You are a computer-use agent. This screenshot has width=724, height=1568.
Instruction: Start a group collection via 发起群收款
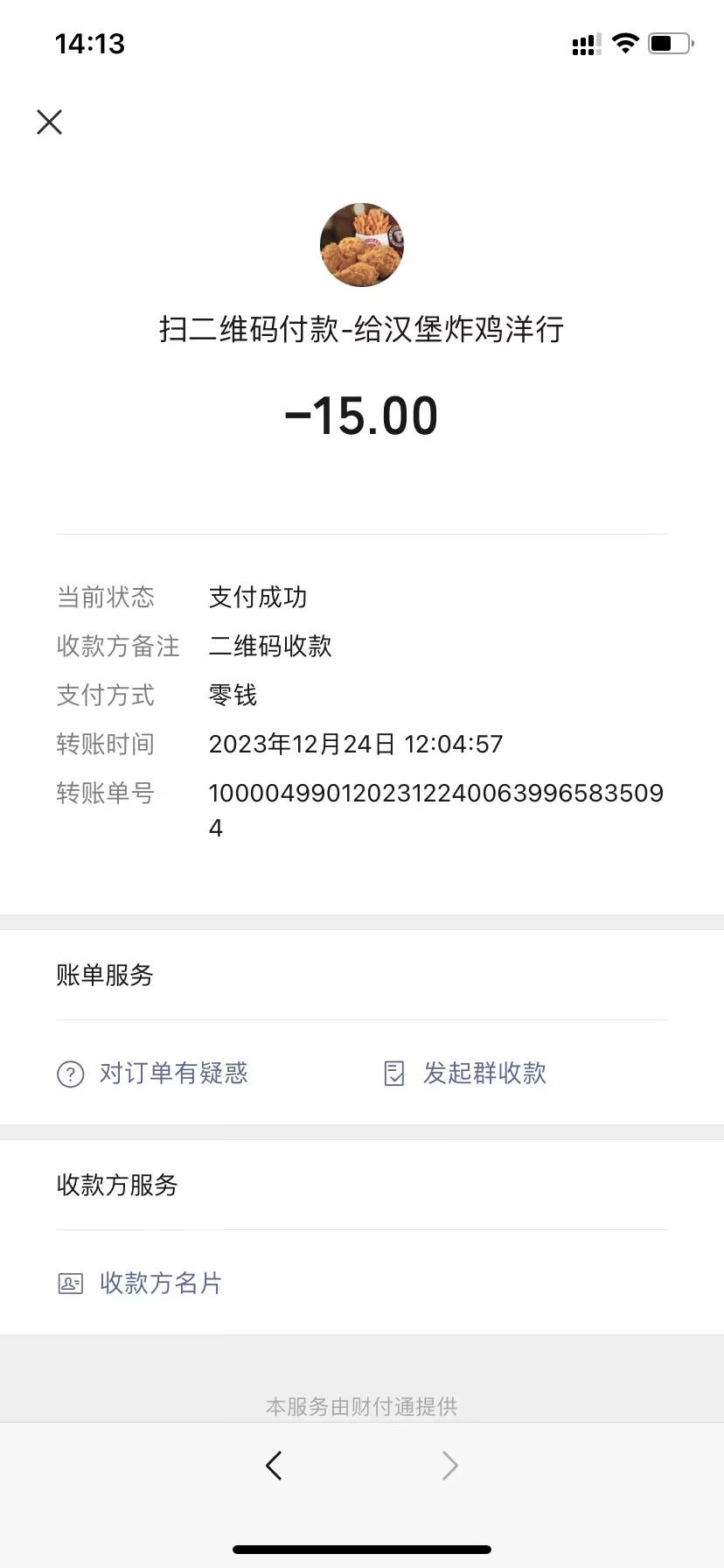(466, 1073)
